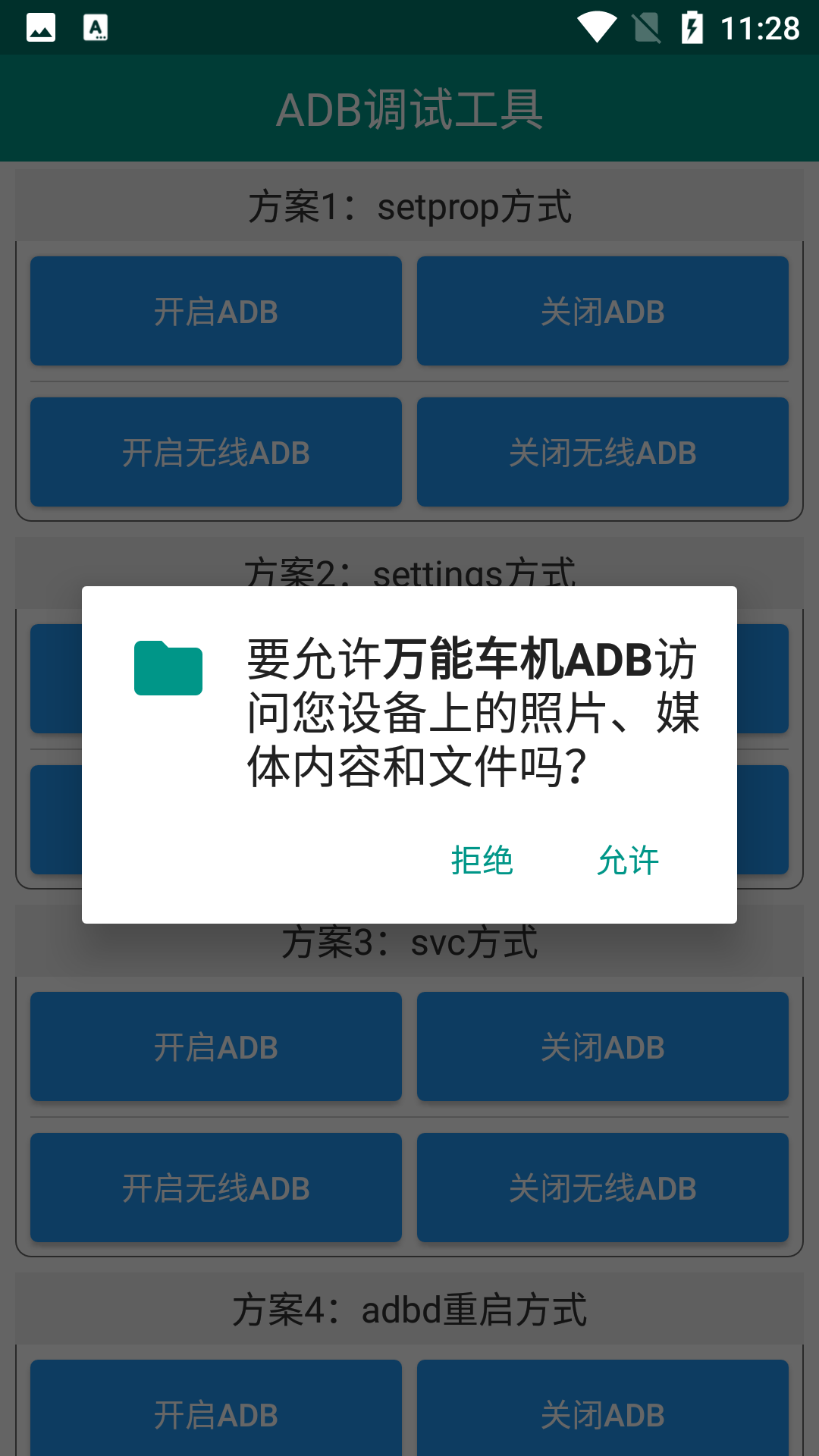Disable wireless ADB under 方案3 svc
The height and width of the screenshot is (1456, 819).
pyautogui.click(x=603, y=1188)
